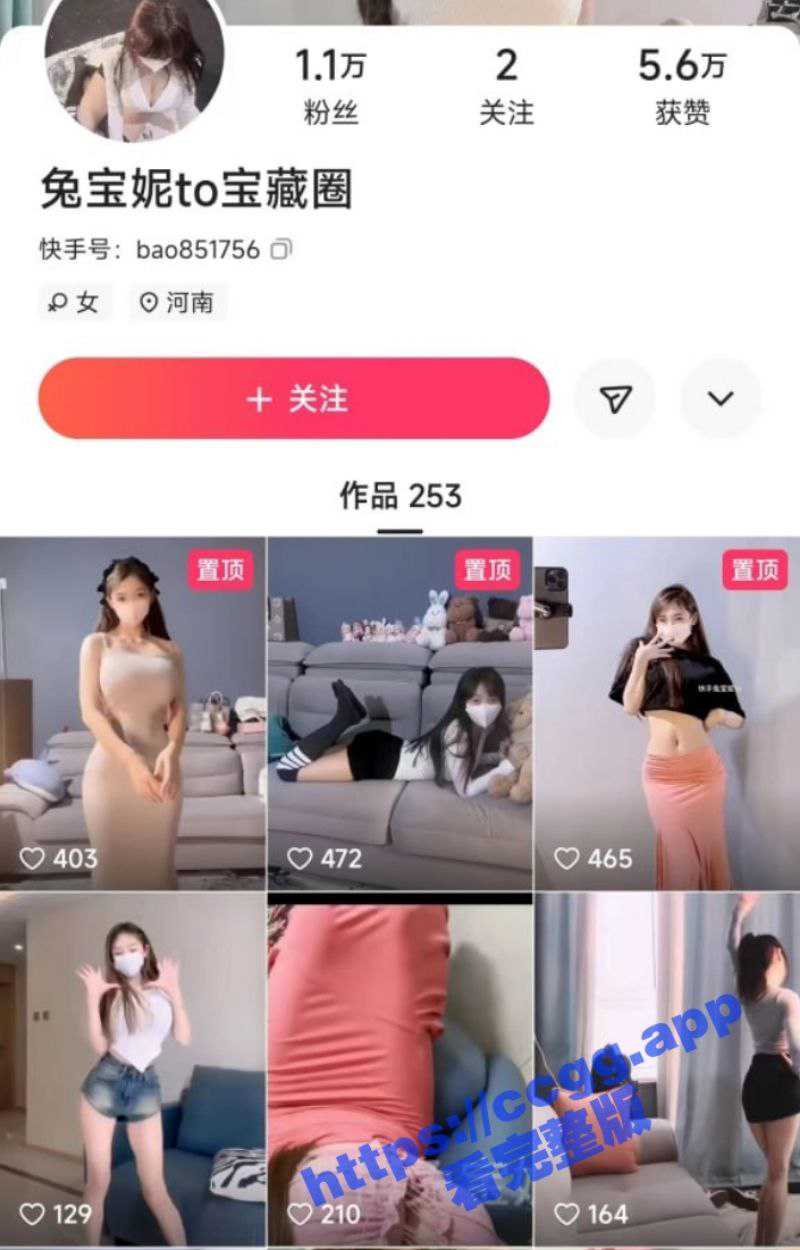800x1250 pixels.
Task: Open the pinned video with 472 likes
Action: [x=400, y=713]
